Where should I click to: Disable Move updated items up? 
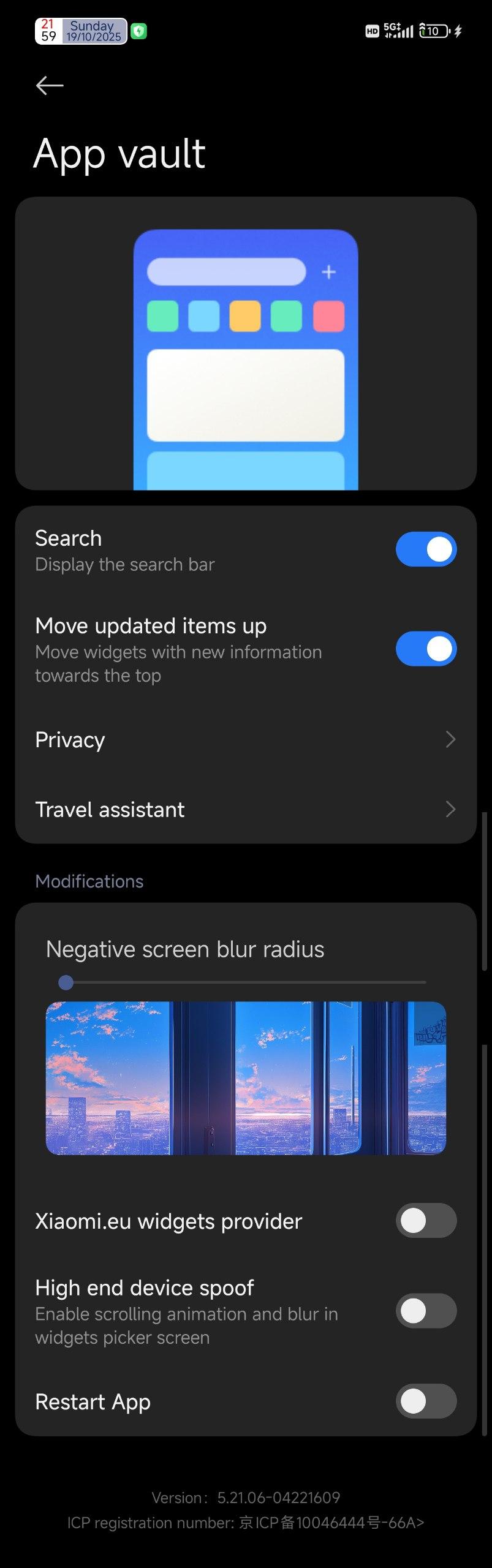pos(426,649)
